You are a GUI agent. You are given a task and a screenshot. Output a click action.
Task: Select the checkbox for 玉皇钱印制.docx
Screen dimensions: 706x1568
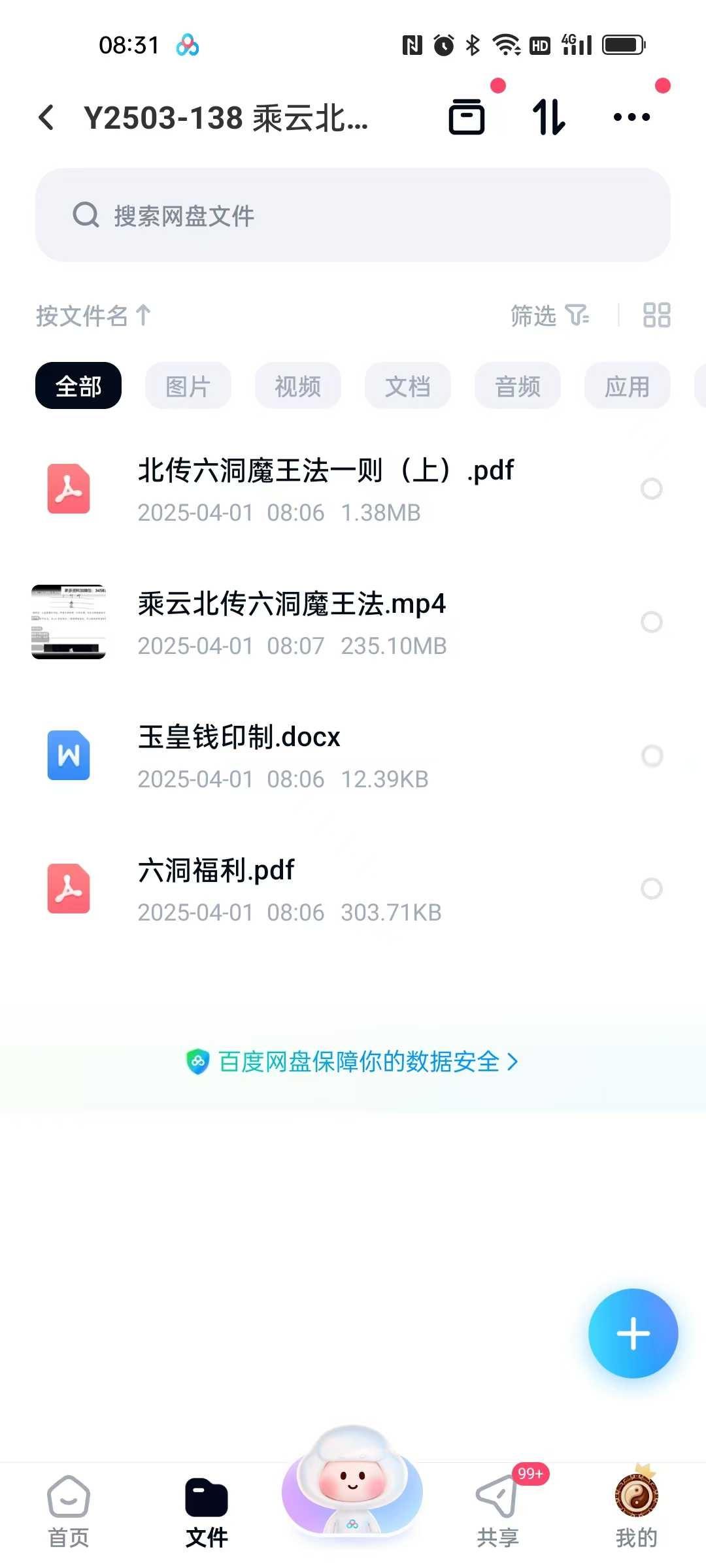pyautogui.click(x=652, y=755)
